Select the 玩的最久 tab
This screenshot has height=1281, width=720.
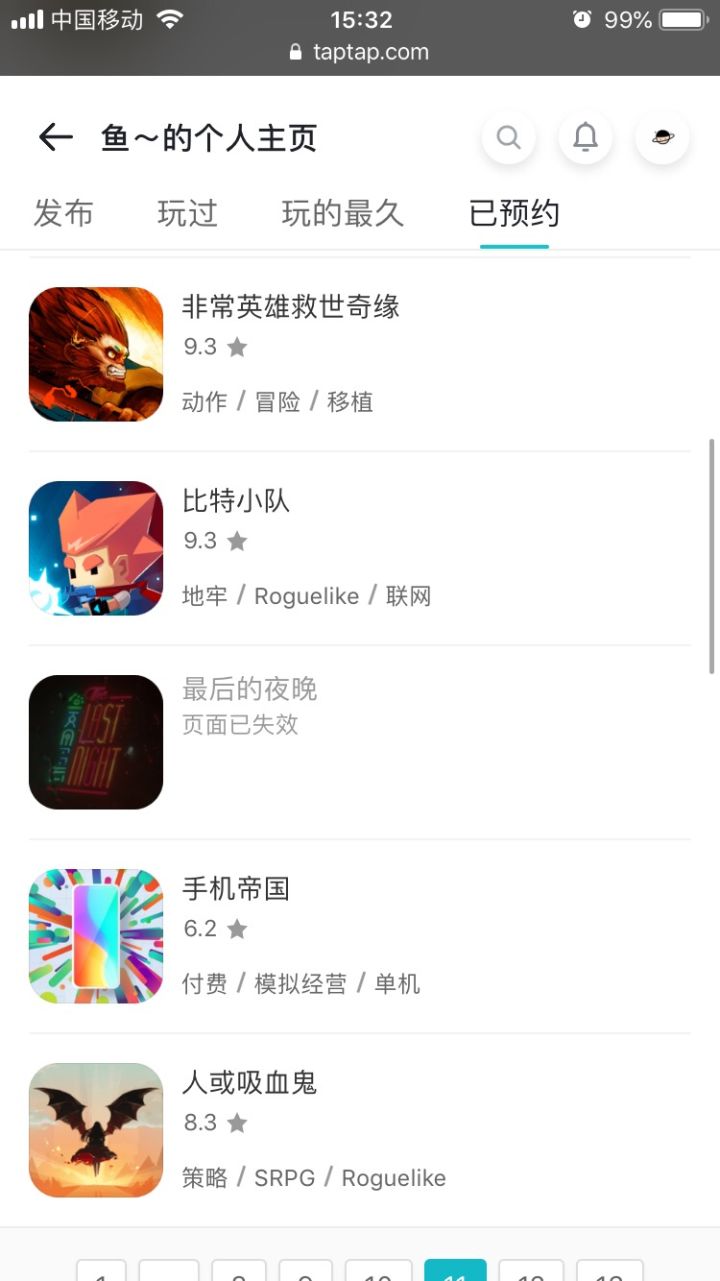tap(341, 213)
